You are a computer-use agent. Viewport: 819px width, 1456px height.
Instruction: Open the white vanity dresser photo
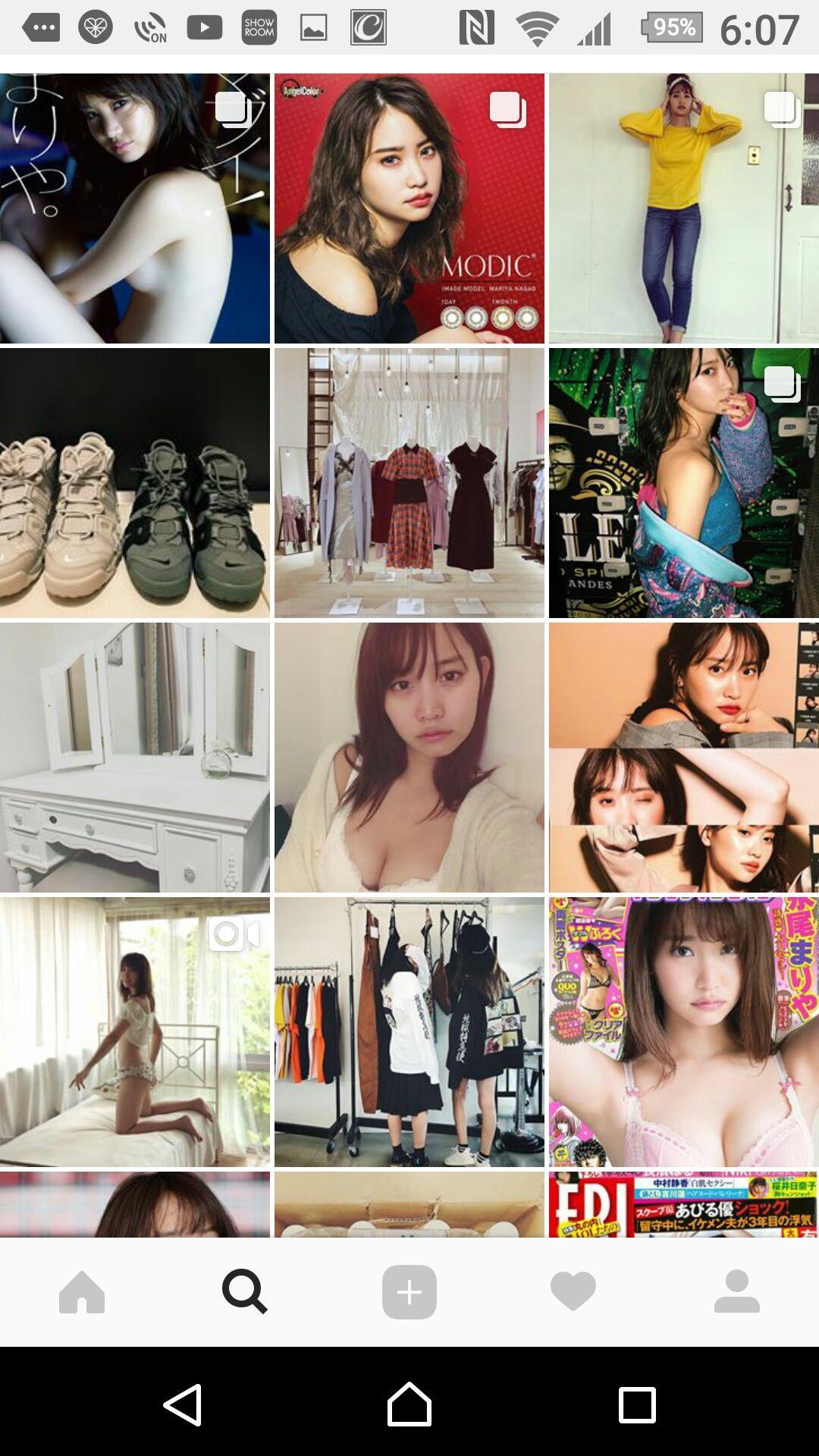(135, 758)
